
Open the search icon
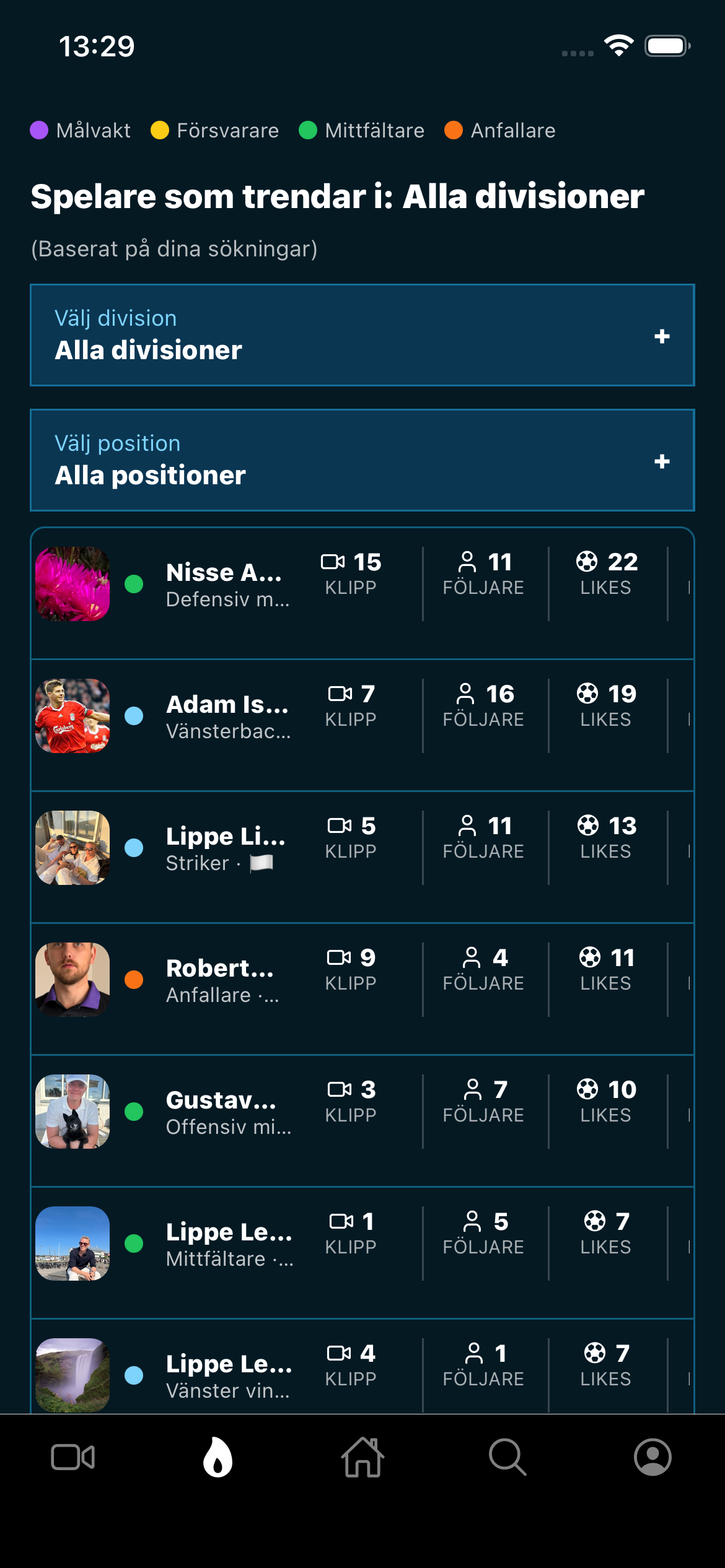[x=507, y=1457]
